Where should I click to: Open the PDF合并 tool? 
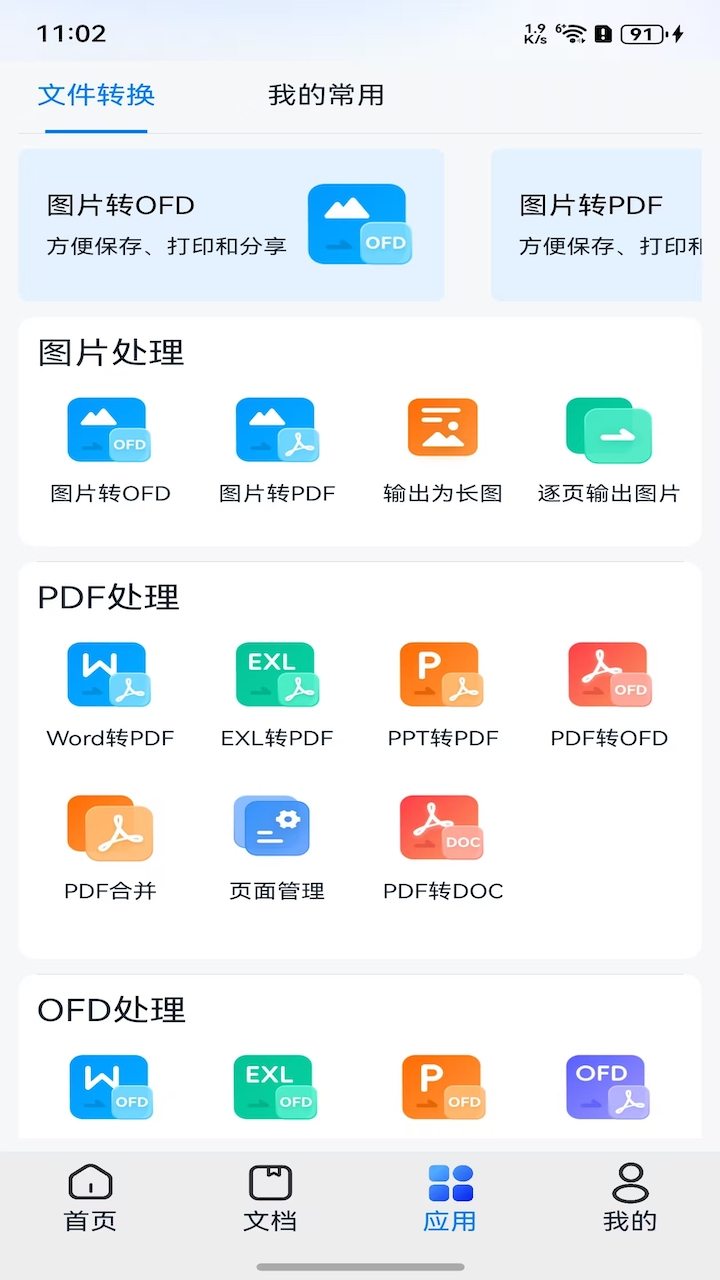[110, 827]
